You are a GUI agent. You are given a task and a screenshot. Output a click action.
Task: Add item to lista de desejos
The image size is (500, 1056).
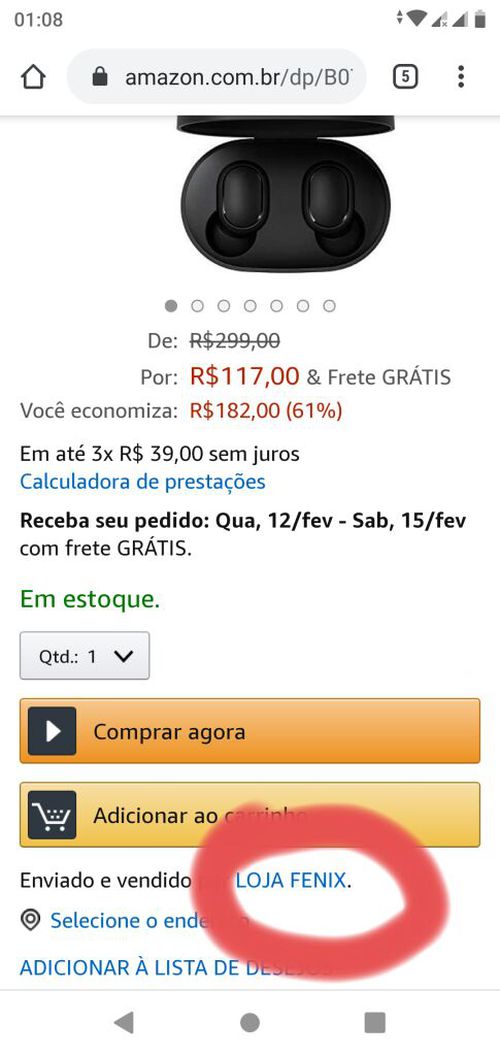pyautogui.click(x=179, y=968)
